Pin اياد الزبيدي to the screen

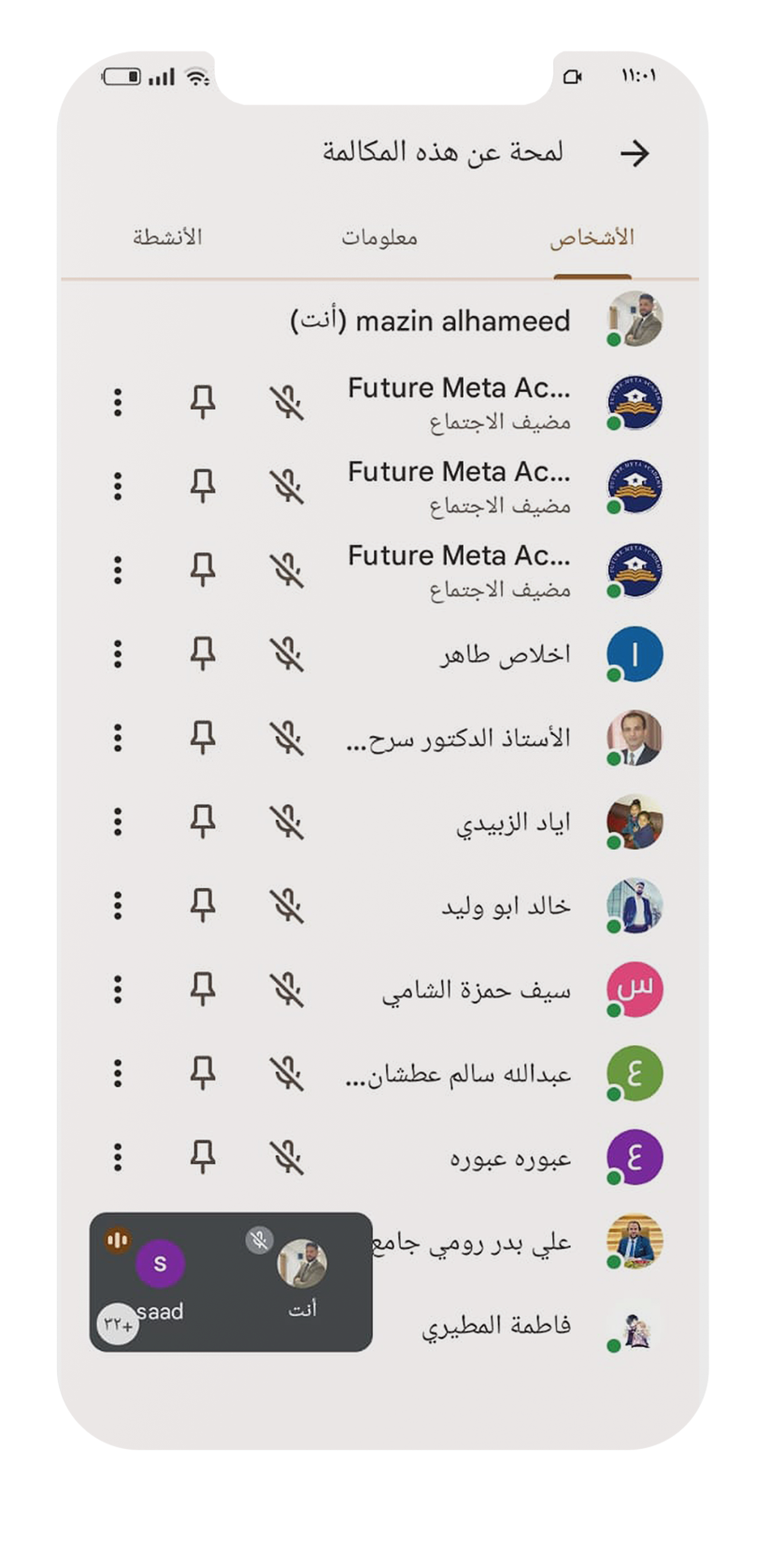(x=203, y=822)
